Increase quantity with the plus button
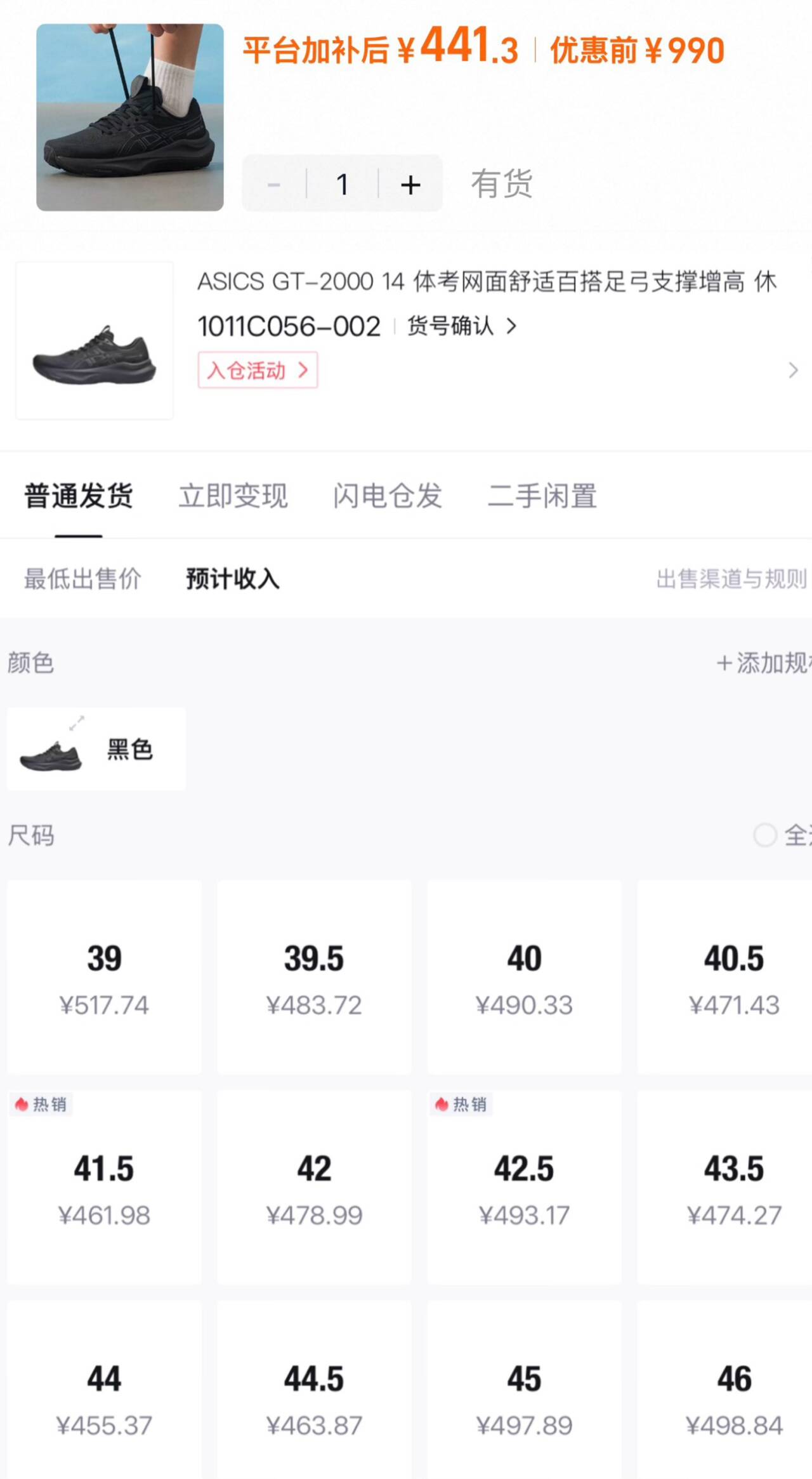Screen dimensions: 812x1479 pyautogui.click(x=410, y=185)
